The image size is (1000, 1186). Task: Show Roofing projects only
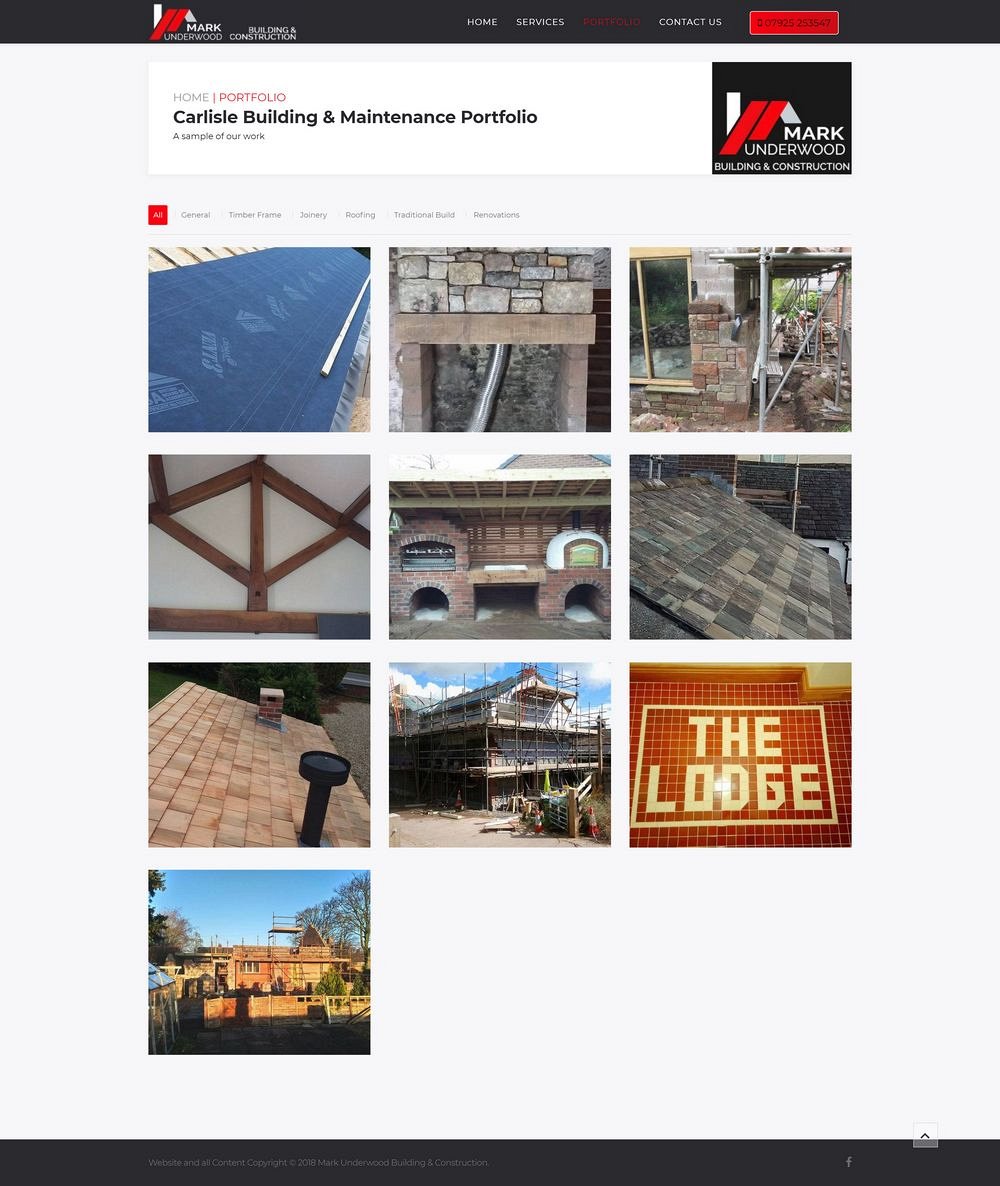(x=360, y=215)
